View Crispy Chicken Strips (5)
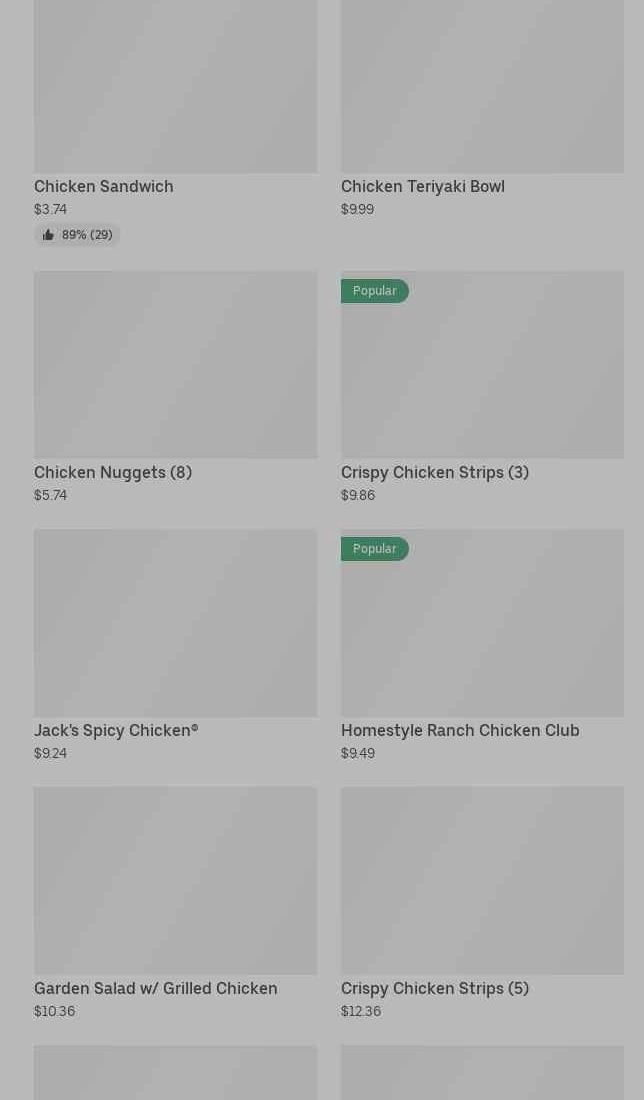 [482, 904]
